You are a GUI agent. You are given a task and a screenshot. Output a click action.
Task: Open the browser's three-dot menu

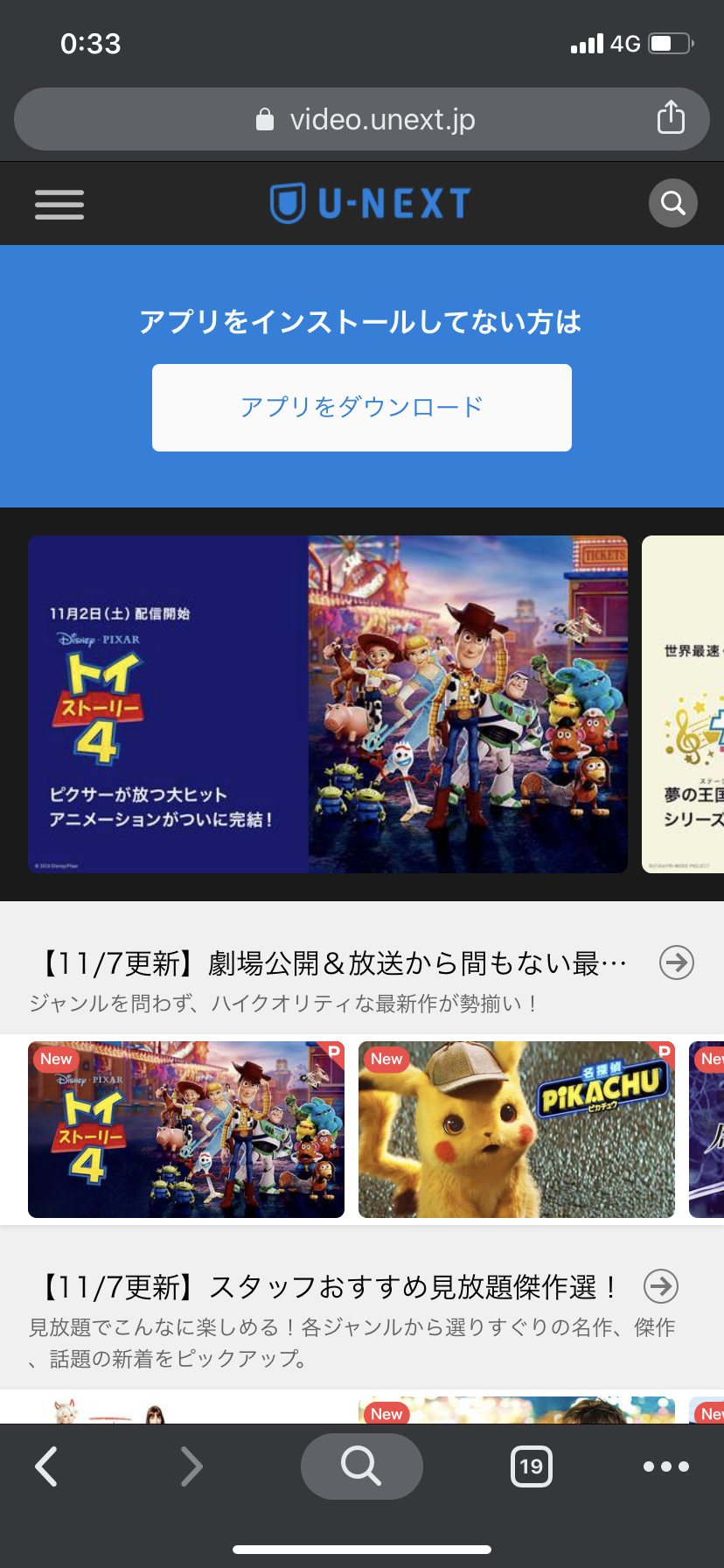click(665, 1466)
